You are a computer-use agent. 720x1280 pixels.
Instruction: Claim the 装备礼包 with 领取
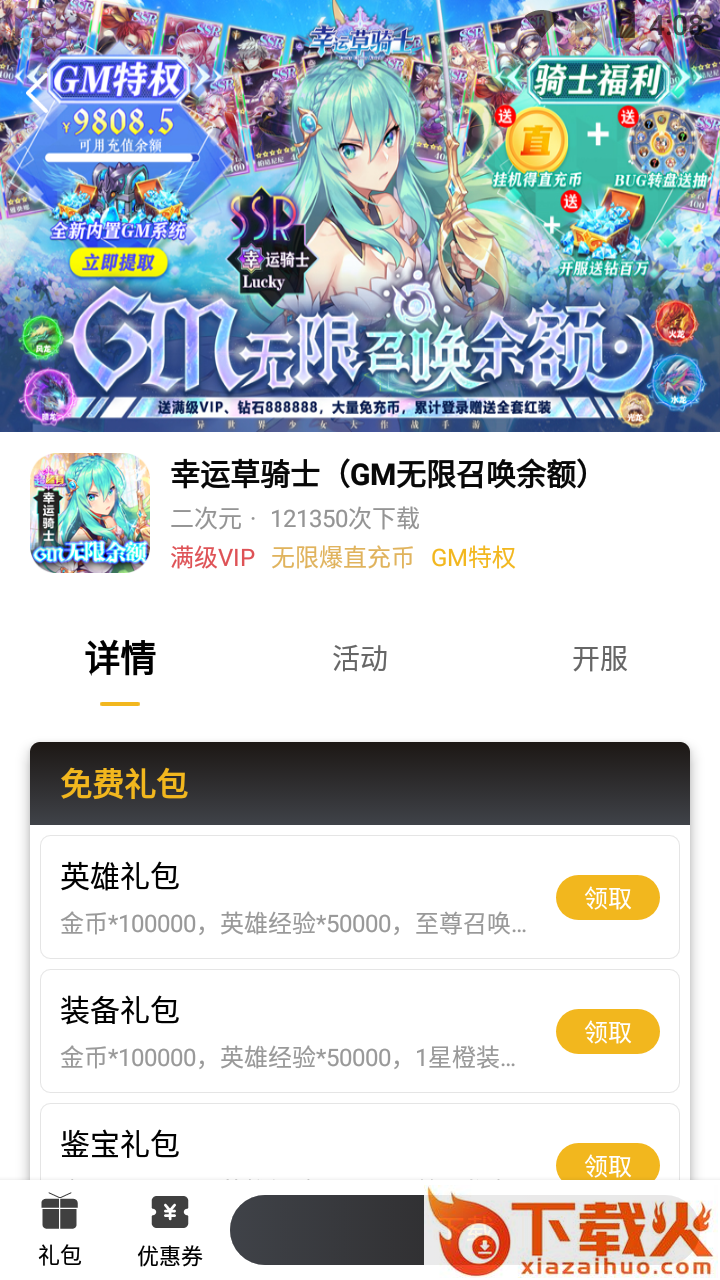coord(608,1031)
